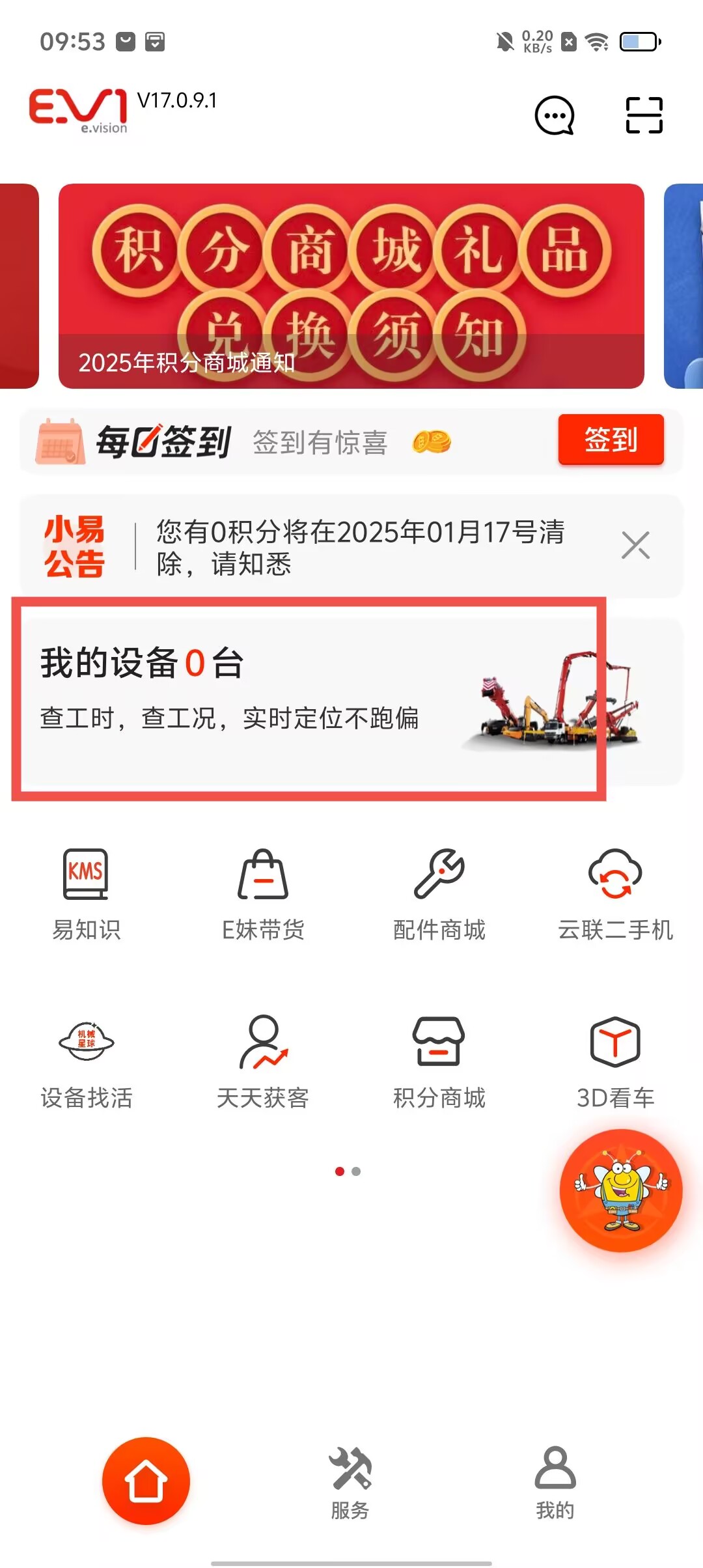This screenshot has height=1568, width=703.
Task: Tap the red 签到 button
Action: coord(611,440)
